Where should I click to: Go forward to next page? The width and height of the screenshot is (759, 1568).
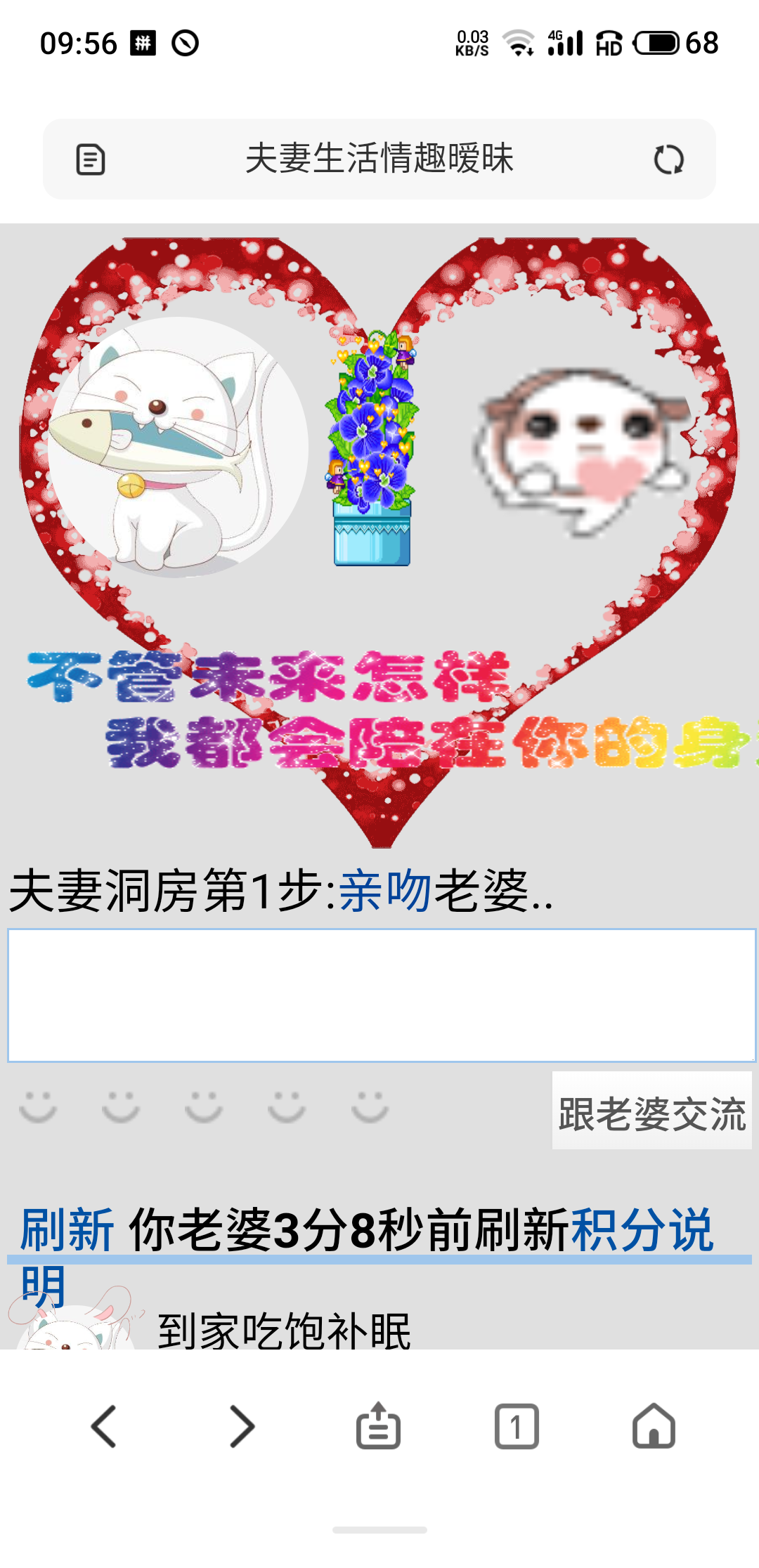pyautogui.click(x=242, y=1427)
